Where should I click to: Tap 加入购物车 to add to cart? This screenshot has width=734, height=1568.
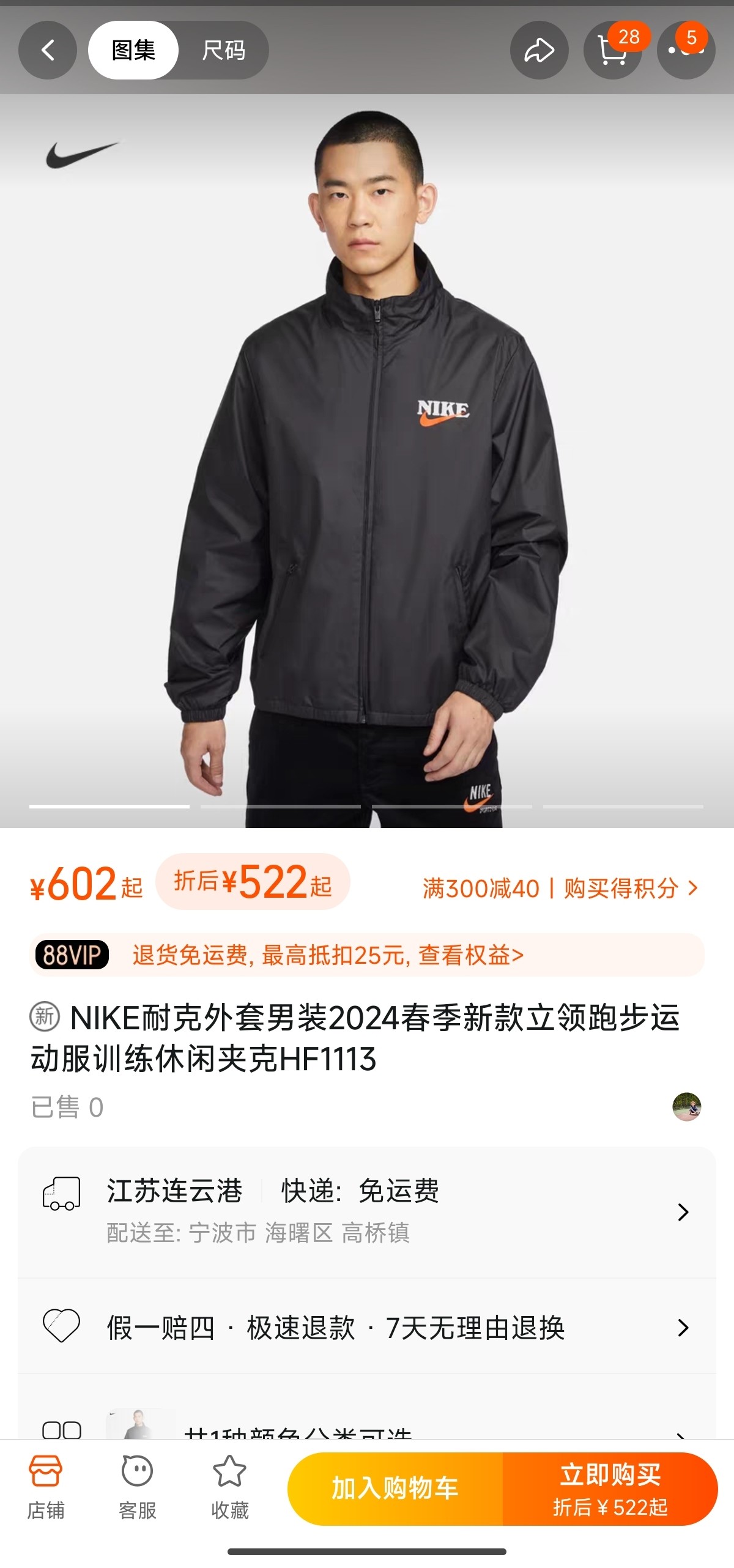point(395,1488)
